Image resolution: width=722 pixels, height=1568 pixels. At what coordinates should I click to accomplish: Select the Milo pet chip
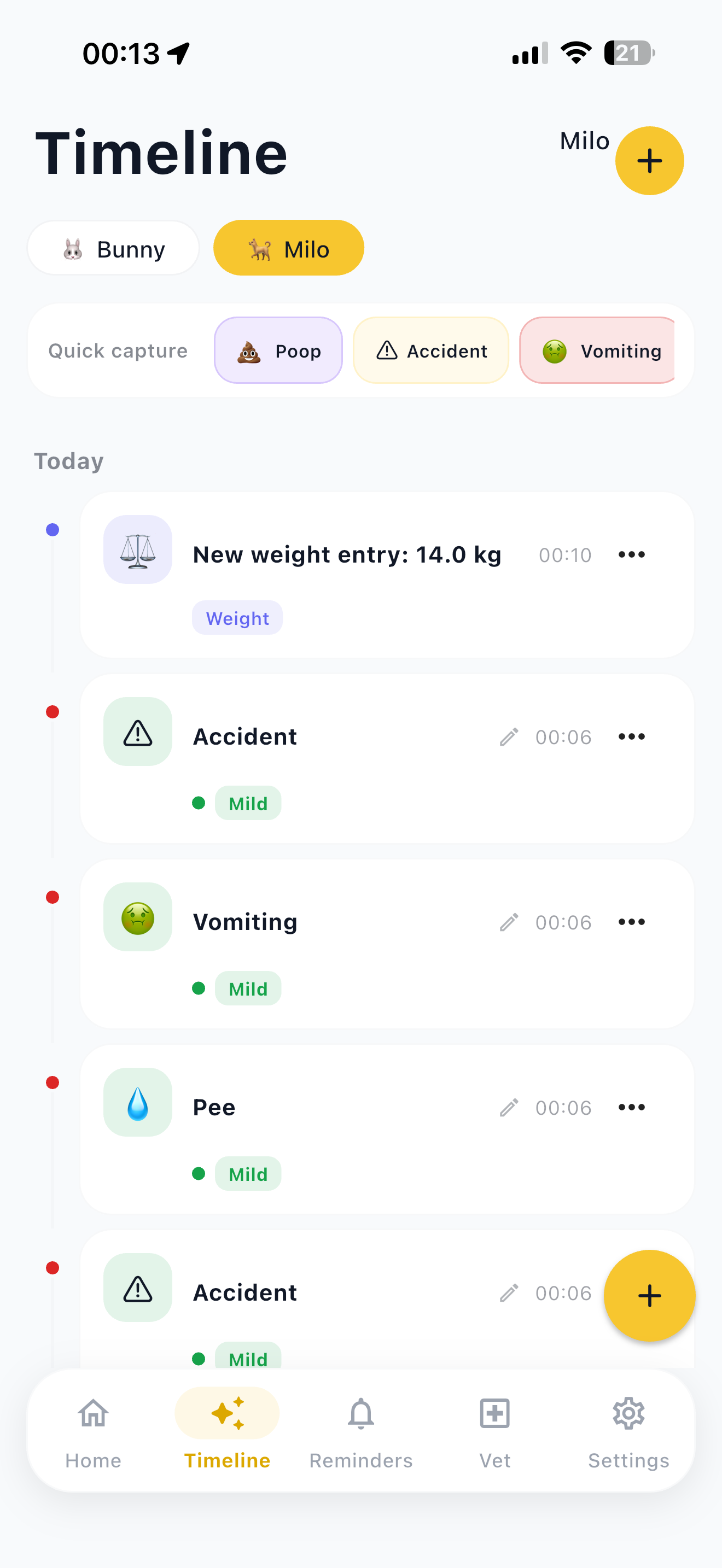[x=289, y=248]
